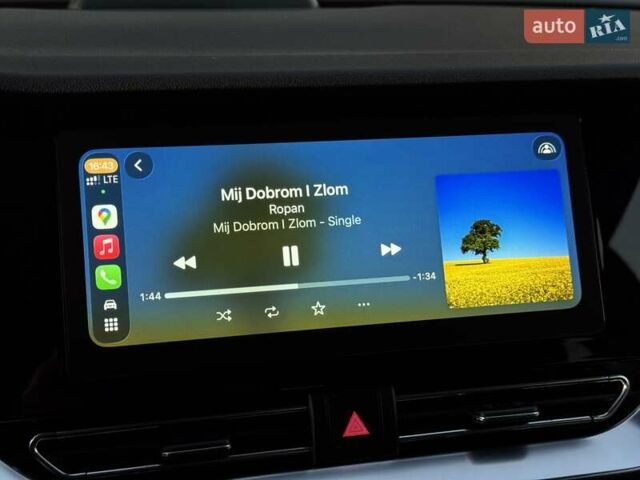Image resolution: width=640 pixels, height=480 pixels.
Task: Open the car manufacturer app icon
Action: [110, 304]
